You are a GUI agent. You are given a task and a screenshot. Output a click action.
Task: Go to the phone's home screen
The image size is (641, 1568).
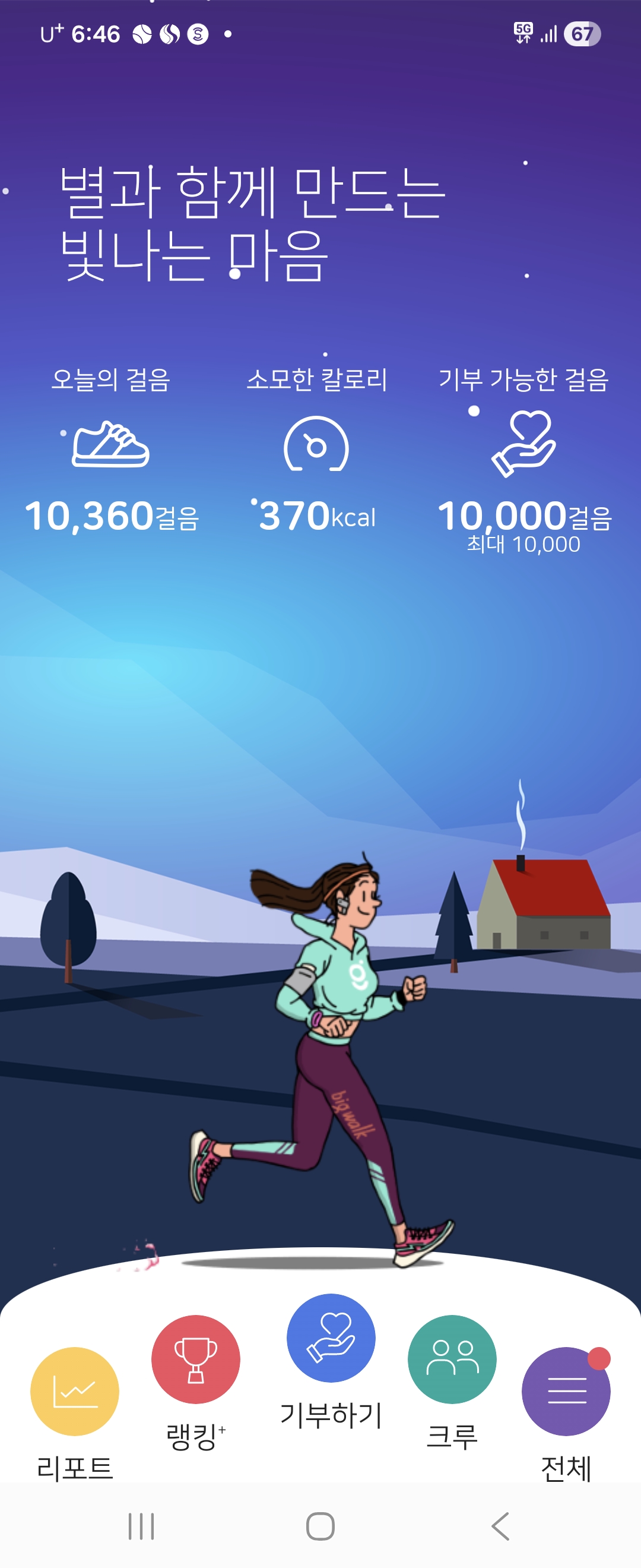[320, 1526]
